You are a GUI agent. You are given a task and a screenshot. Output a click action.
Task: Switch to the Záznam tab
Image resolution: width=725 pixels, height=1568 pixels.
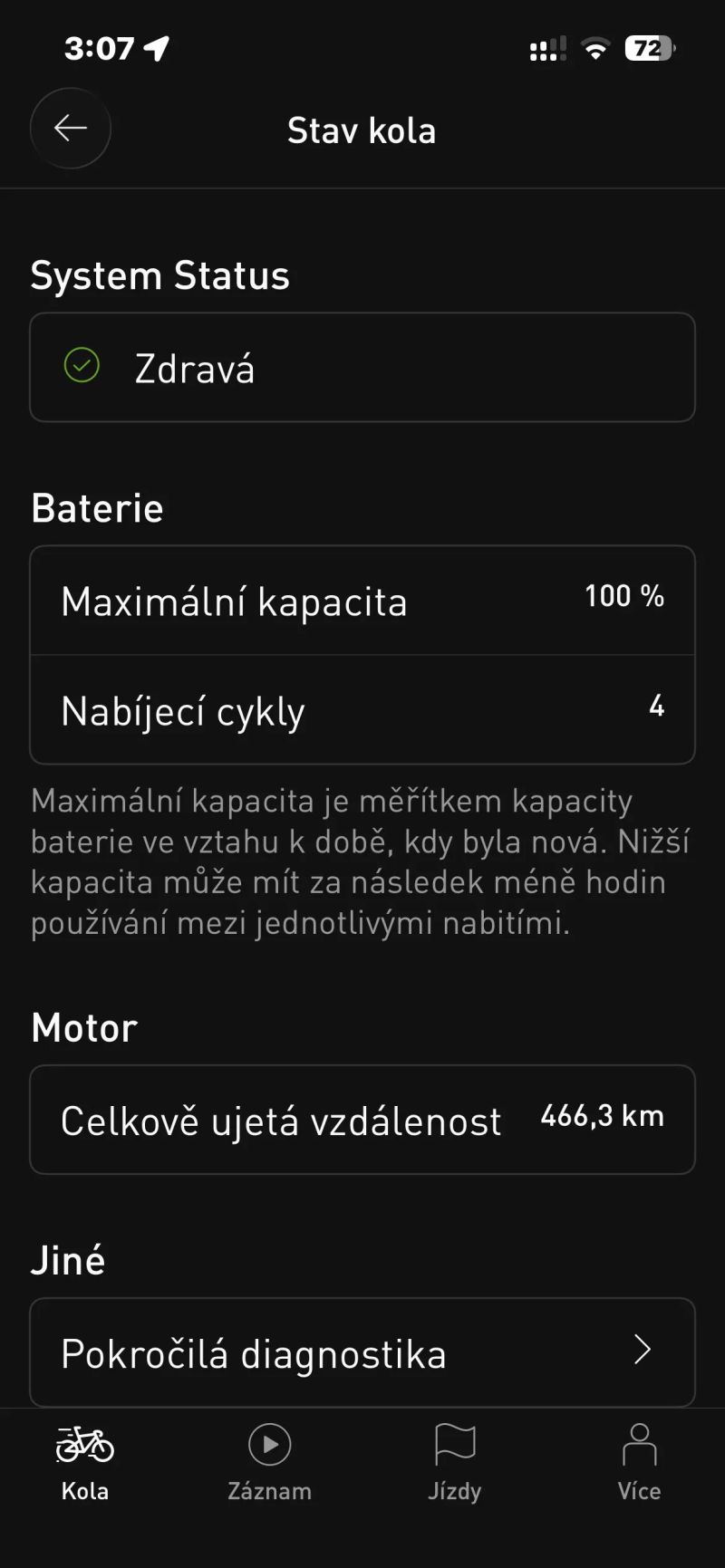coord(269,1462)
